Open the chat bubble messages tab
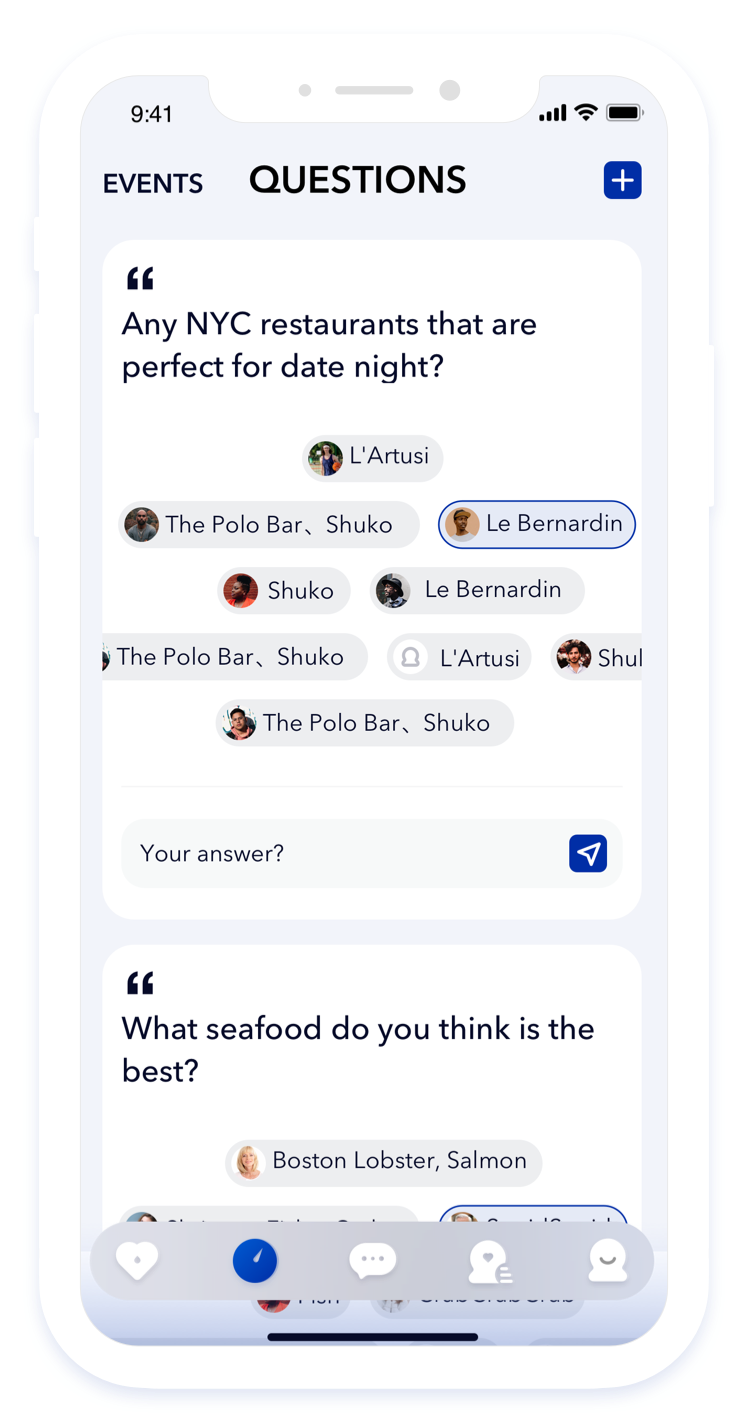748x1424 pixels. (372, 1261)
